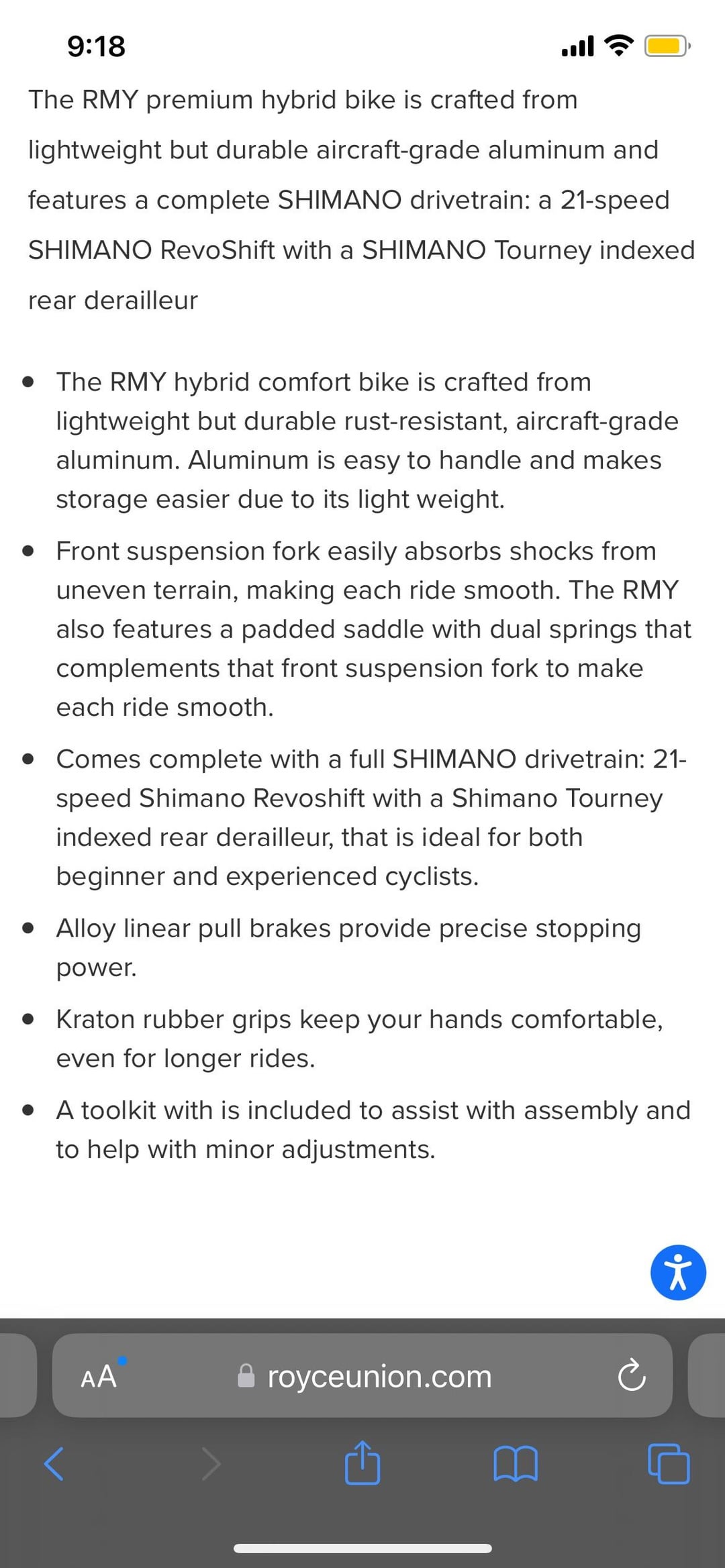Open Safari bookmarks

point(516,1463)
